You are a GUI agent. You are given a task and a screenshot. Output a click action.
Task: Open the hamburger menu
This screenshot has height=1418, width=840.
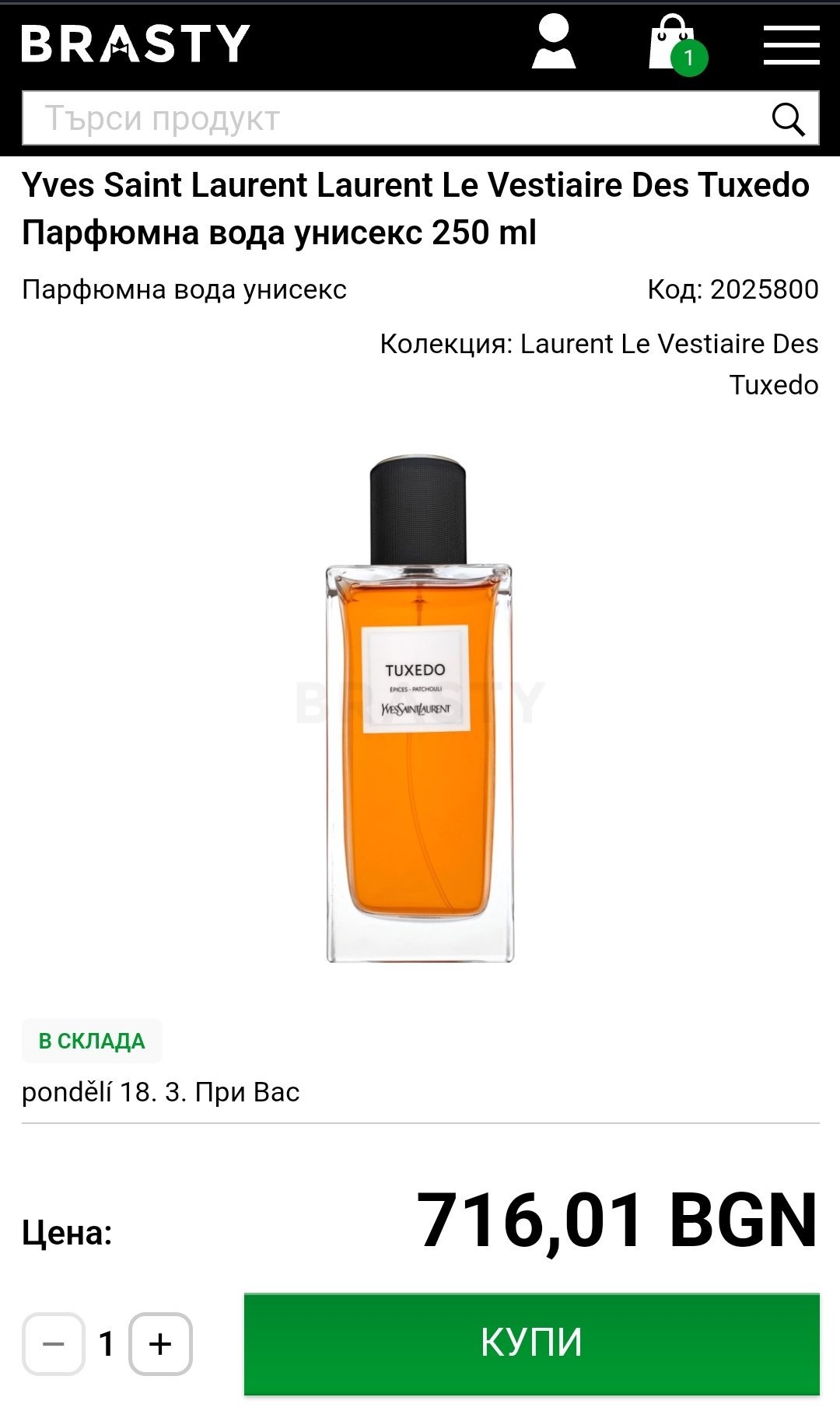point(791,45)
